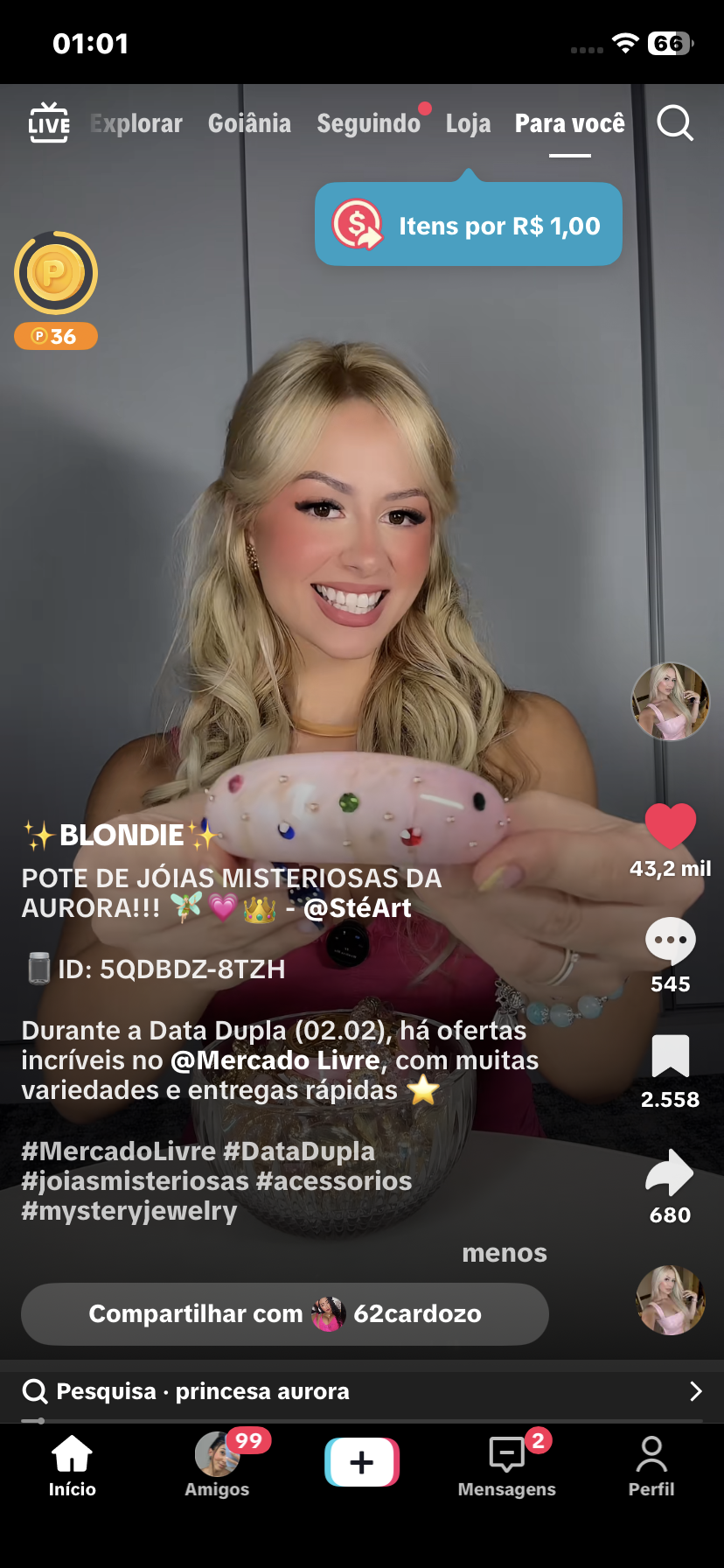724x1568 pixels.
Task: Open the BLONDIE creator profile picture
Action: pyautogui.click(x=670, y=701)
